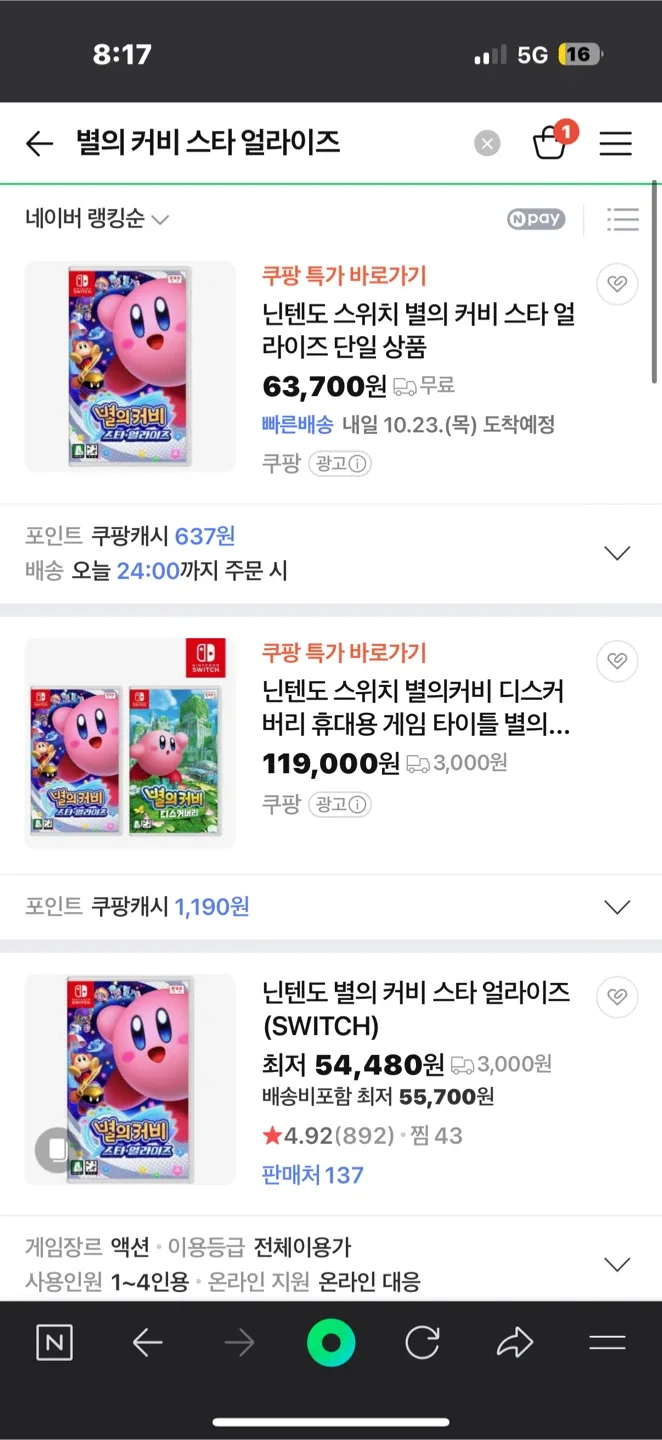Wishlist the 54,480원 SWITCH product
The width and height of the screenshot is (662, 1440).
tap(617, 997)
